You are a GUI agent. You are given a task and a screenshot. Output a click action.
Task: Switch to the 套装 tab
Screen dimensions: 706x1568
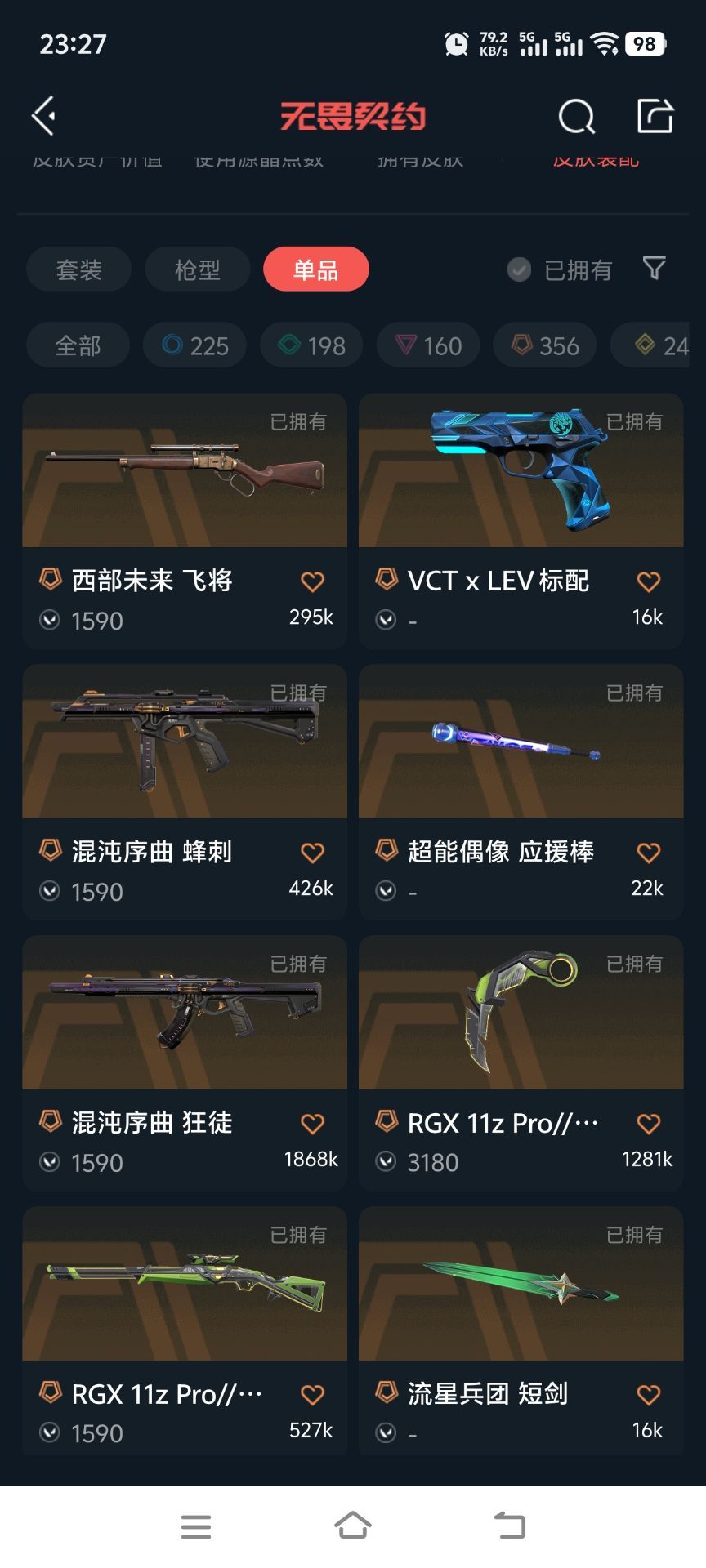[78, 269]
